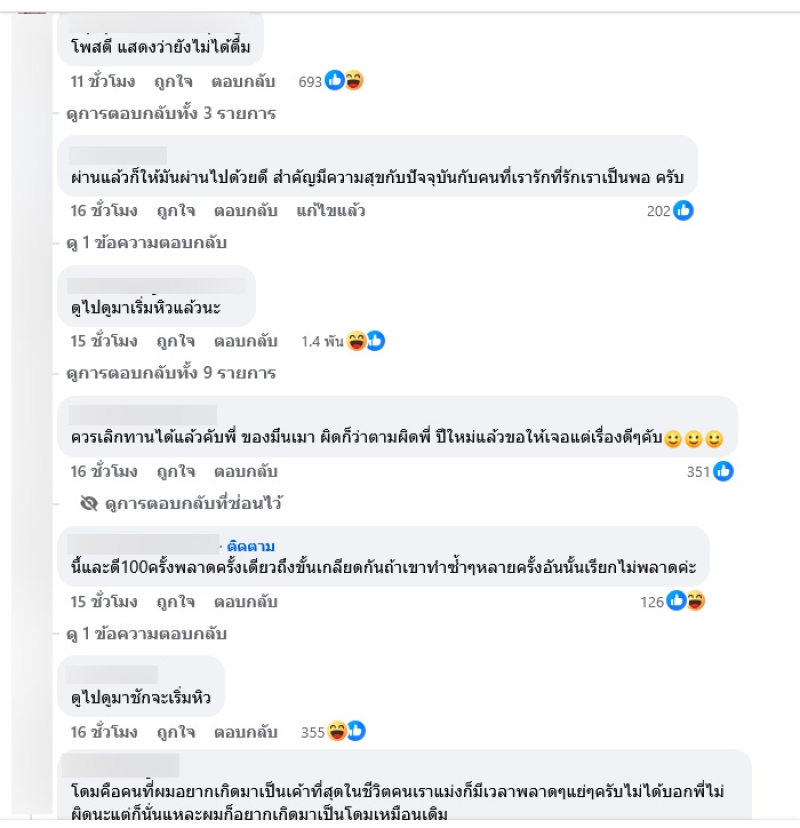800x828 pixels.
Task: Like the comment starting "นี้และดี100ครั้ง"
Action: 175,602
